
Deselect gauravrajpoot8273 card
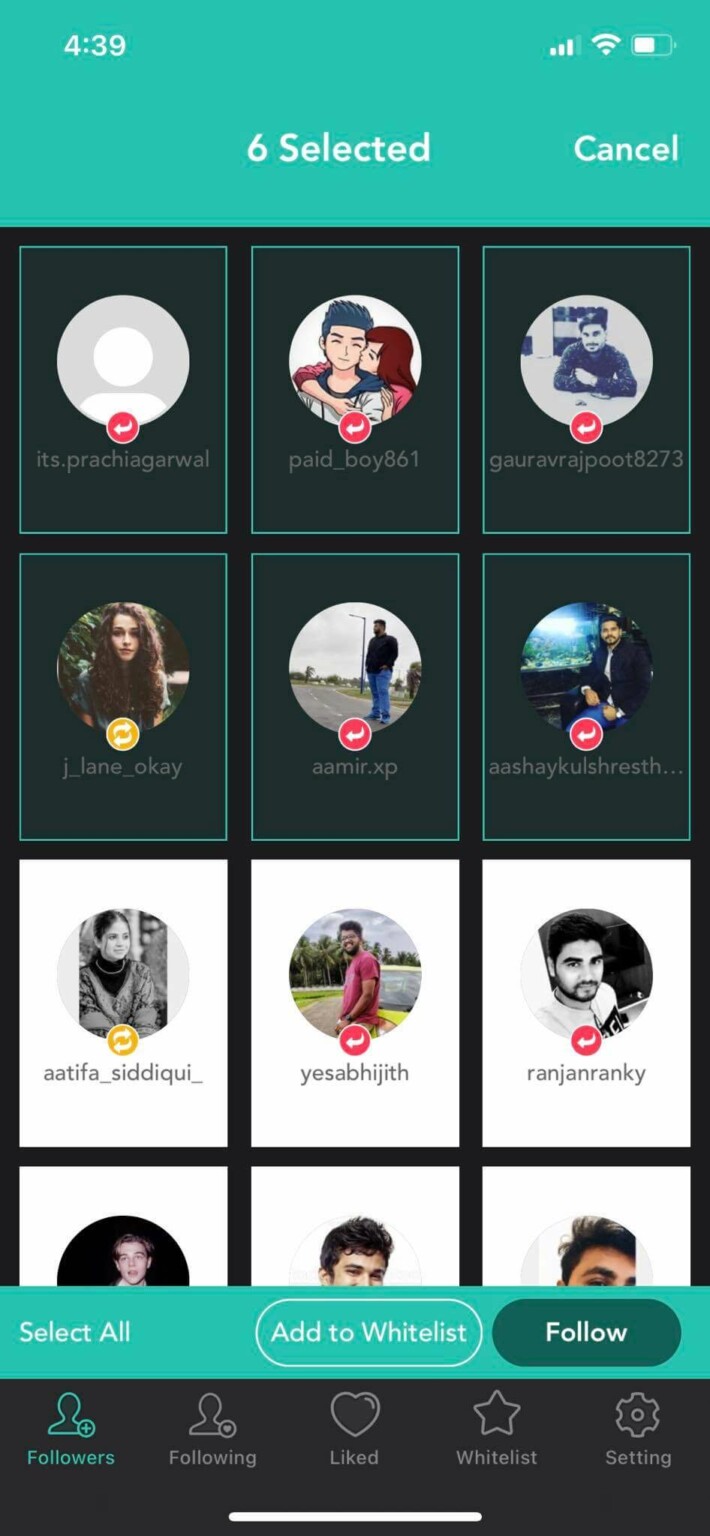[x=587, y=390]
